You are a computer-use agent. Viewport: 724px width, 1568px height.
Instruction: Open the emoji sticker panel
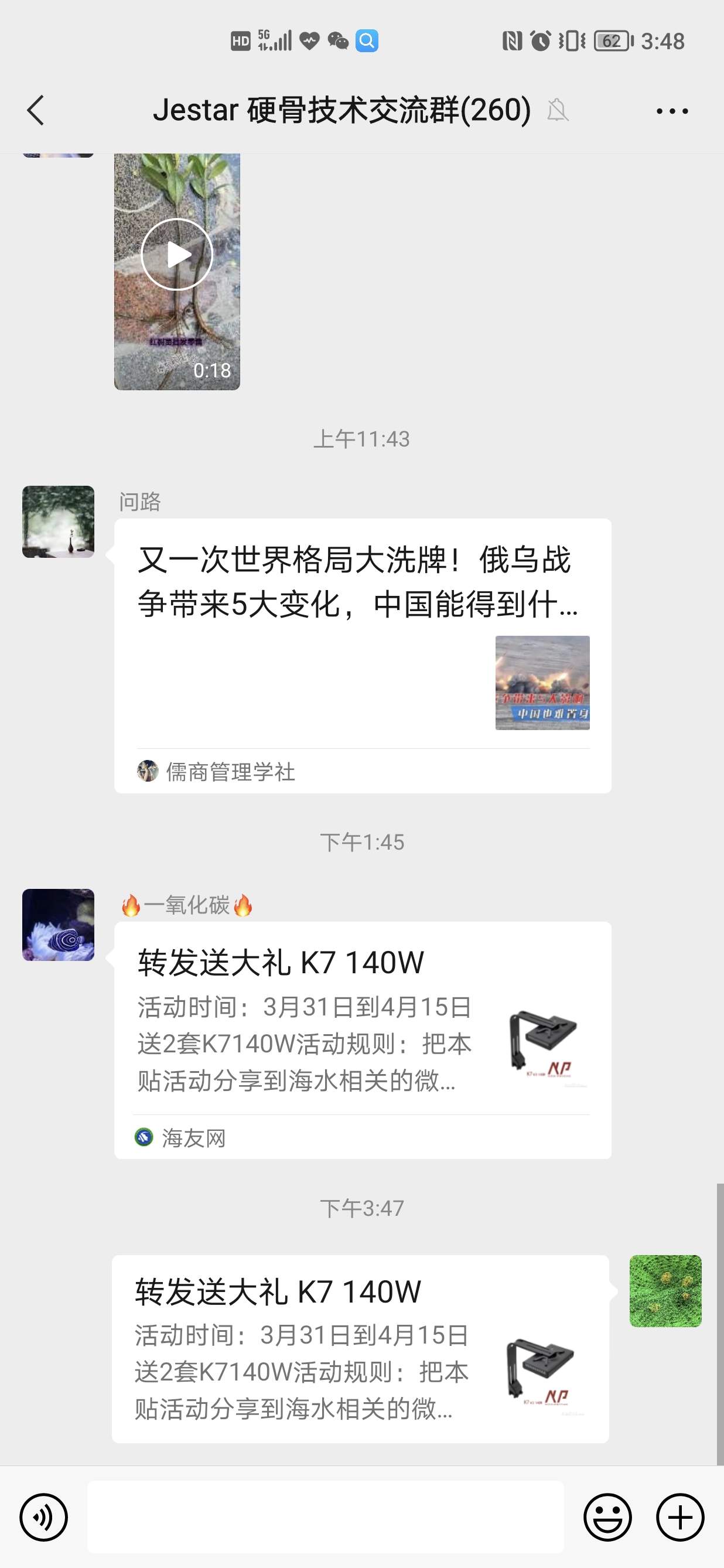607,1518
